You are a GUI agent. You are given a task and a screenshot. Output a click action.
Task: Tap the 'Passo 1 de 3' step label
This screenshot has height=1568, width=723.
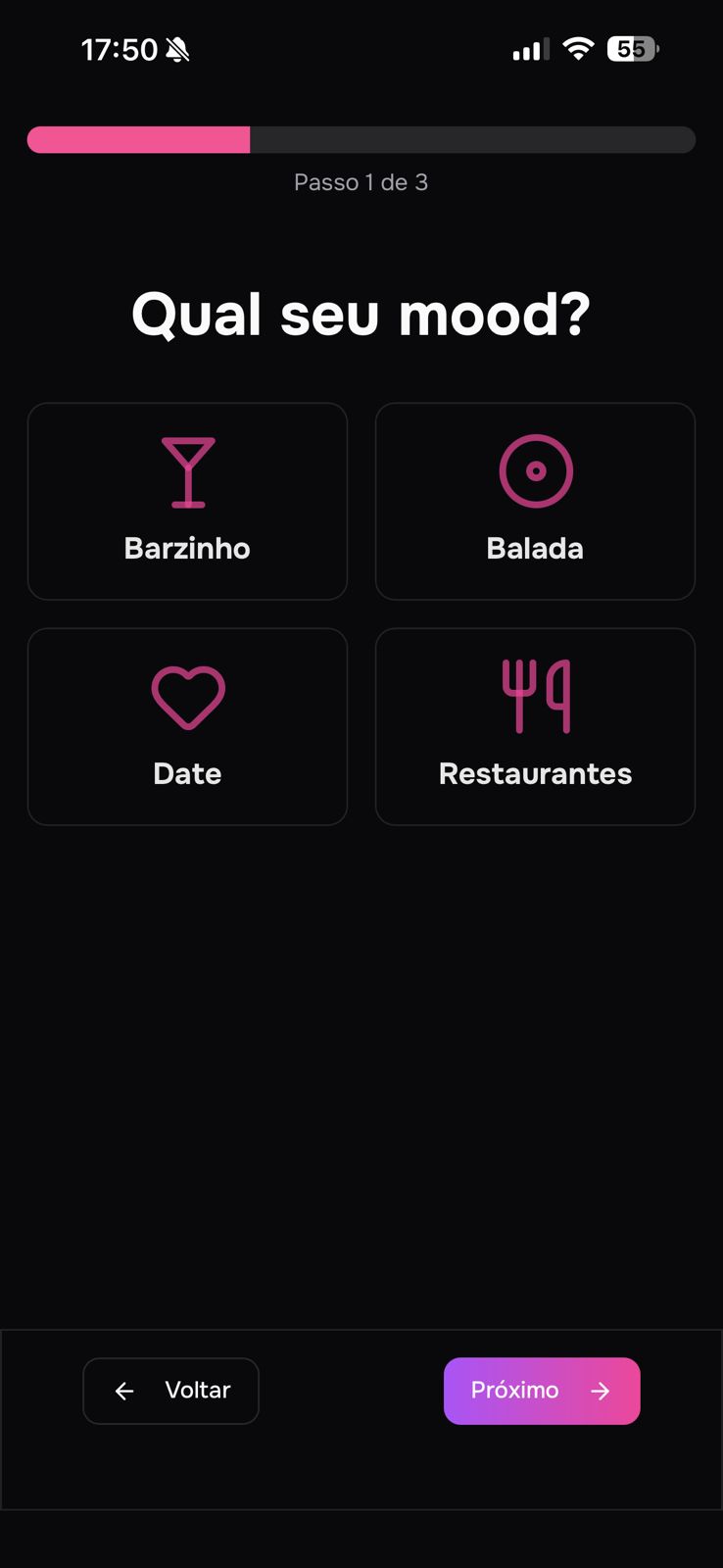coord(361,182)
